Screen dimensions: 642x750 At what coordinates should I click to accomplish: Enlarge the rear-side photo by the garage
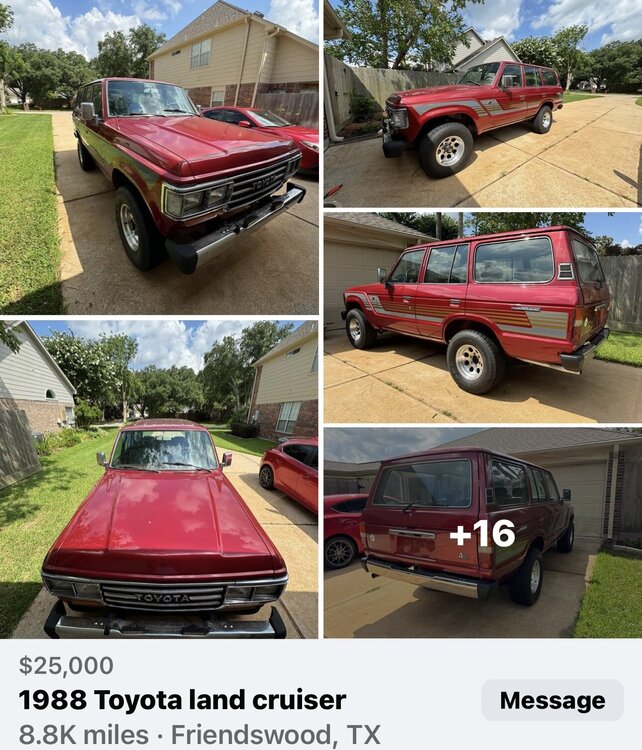pos(482,317)
